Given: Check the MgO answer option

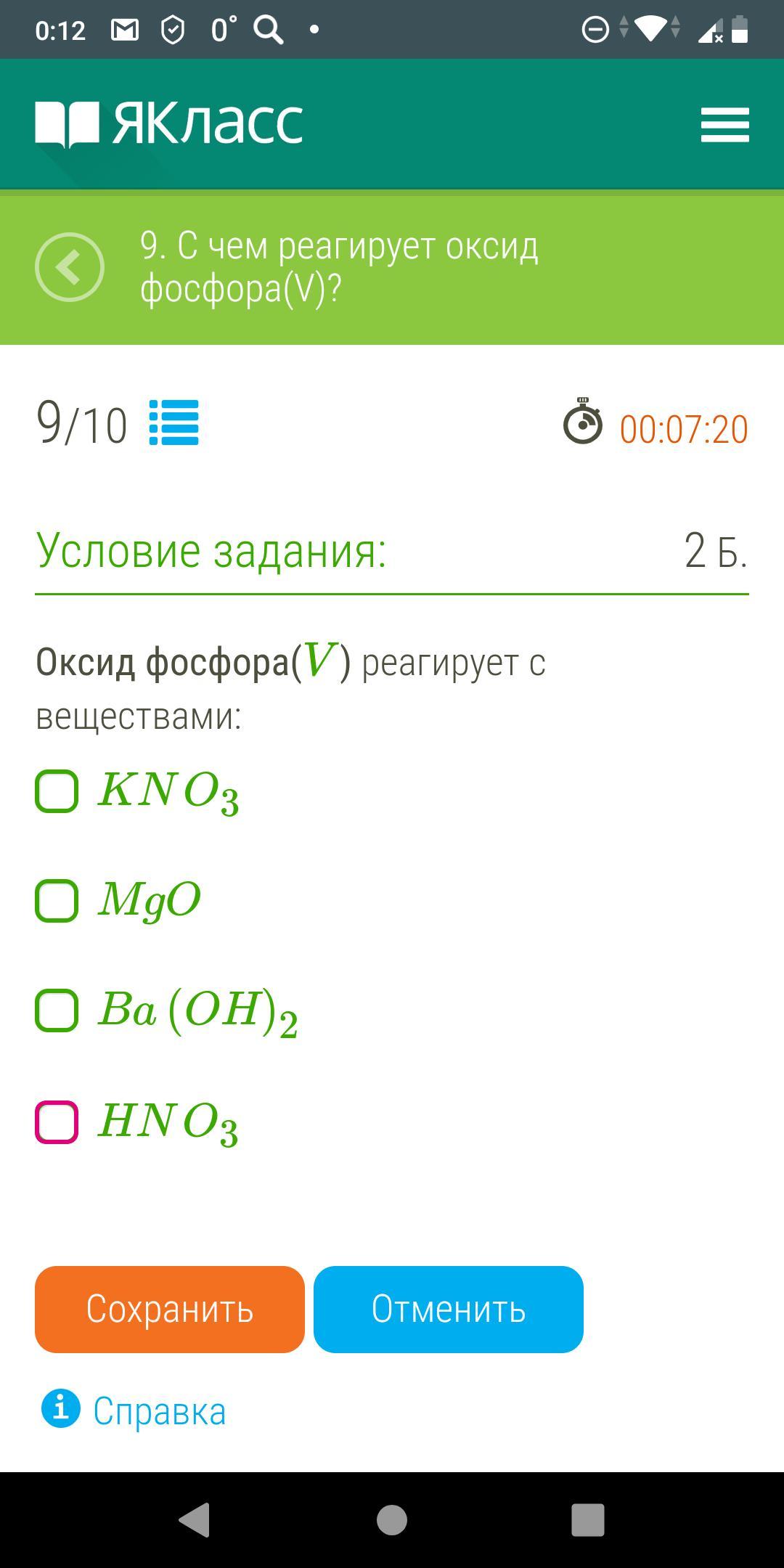Looking at the screenshot, I should pyautogui.click(x=57, y=901).
